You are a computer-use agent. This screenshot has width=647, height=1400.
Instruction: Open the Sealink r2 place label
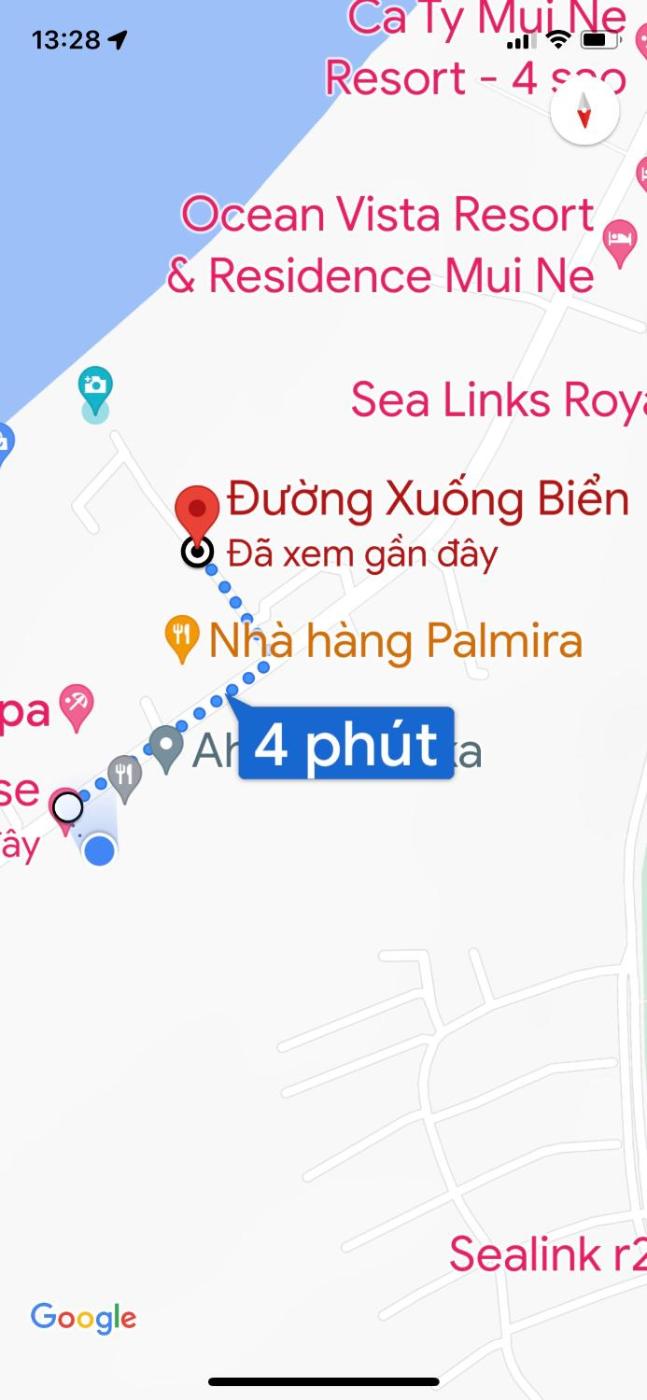(x=546, y=1253)
